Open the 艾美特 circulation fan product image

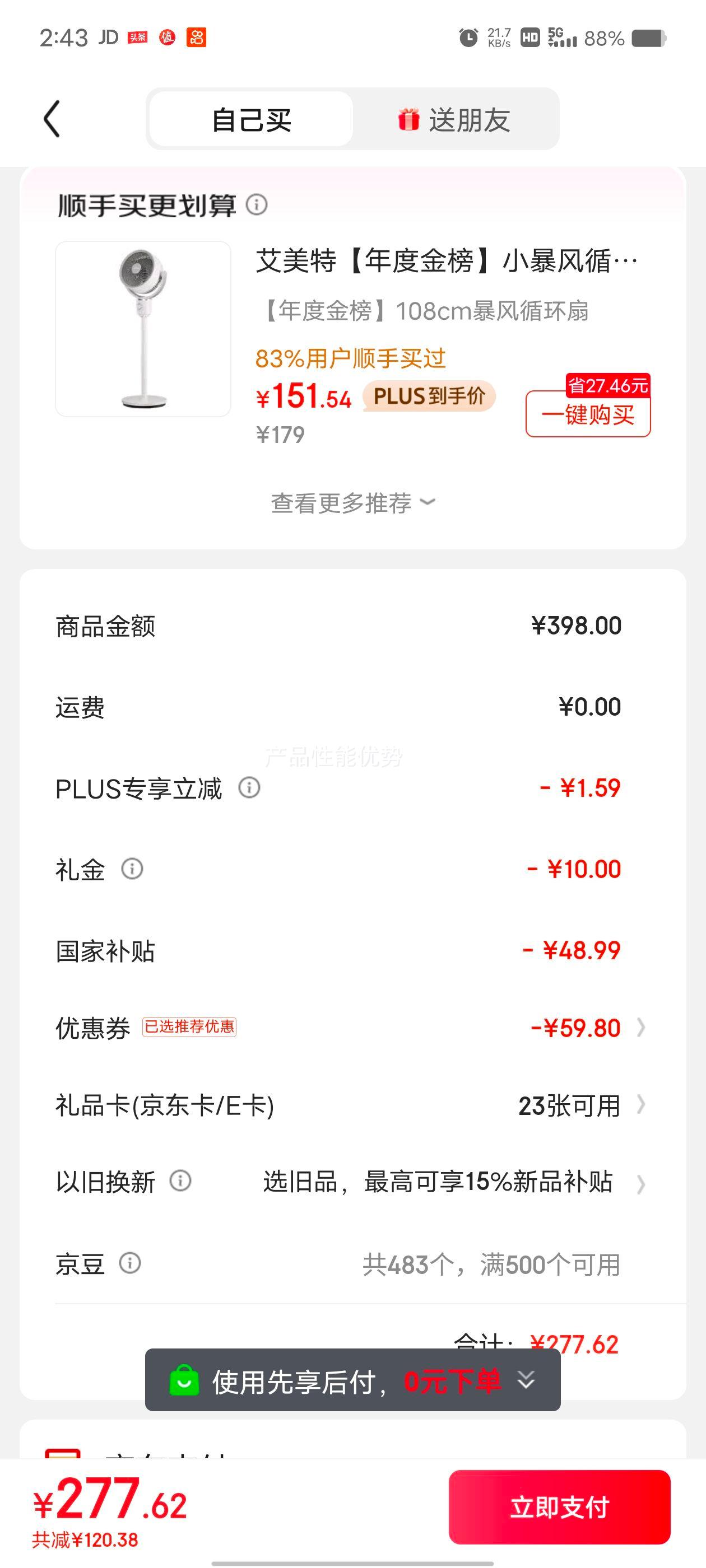pos(143,329)
